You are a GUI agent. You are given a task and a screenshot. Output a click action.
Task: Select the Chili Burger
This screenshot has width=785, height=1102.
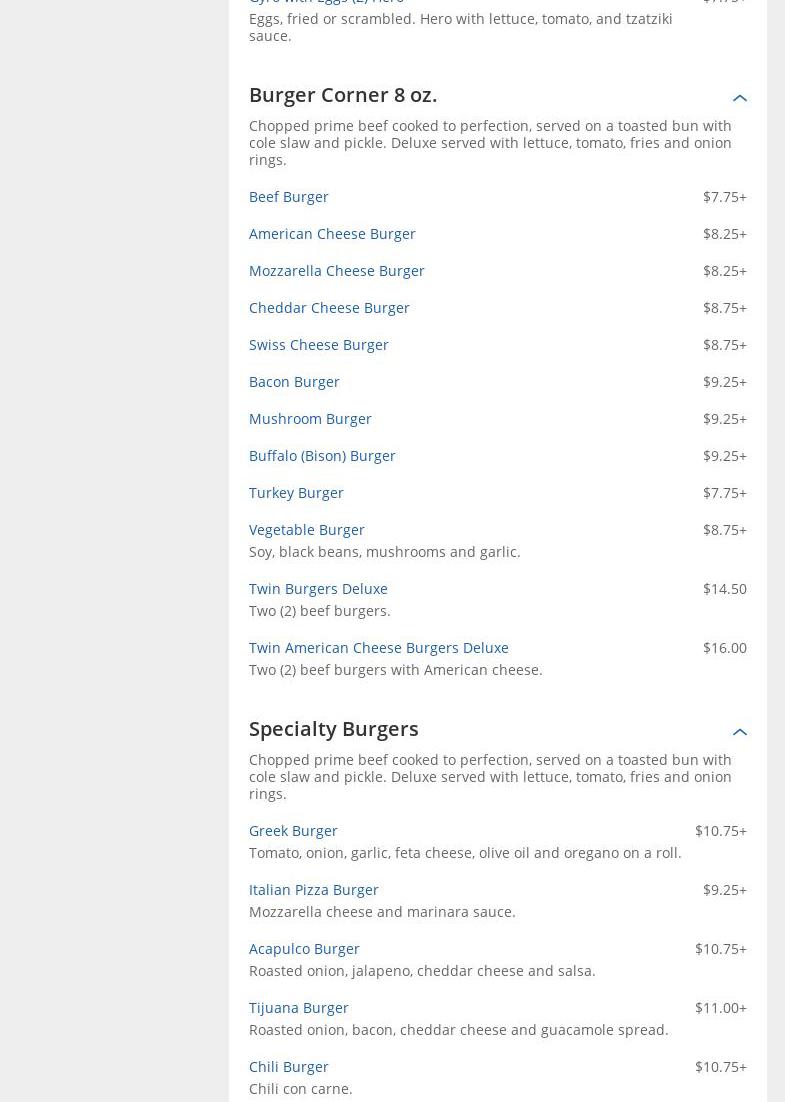coord(288,1067)
